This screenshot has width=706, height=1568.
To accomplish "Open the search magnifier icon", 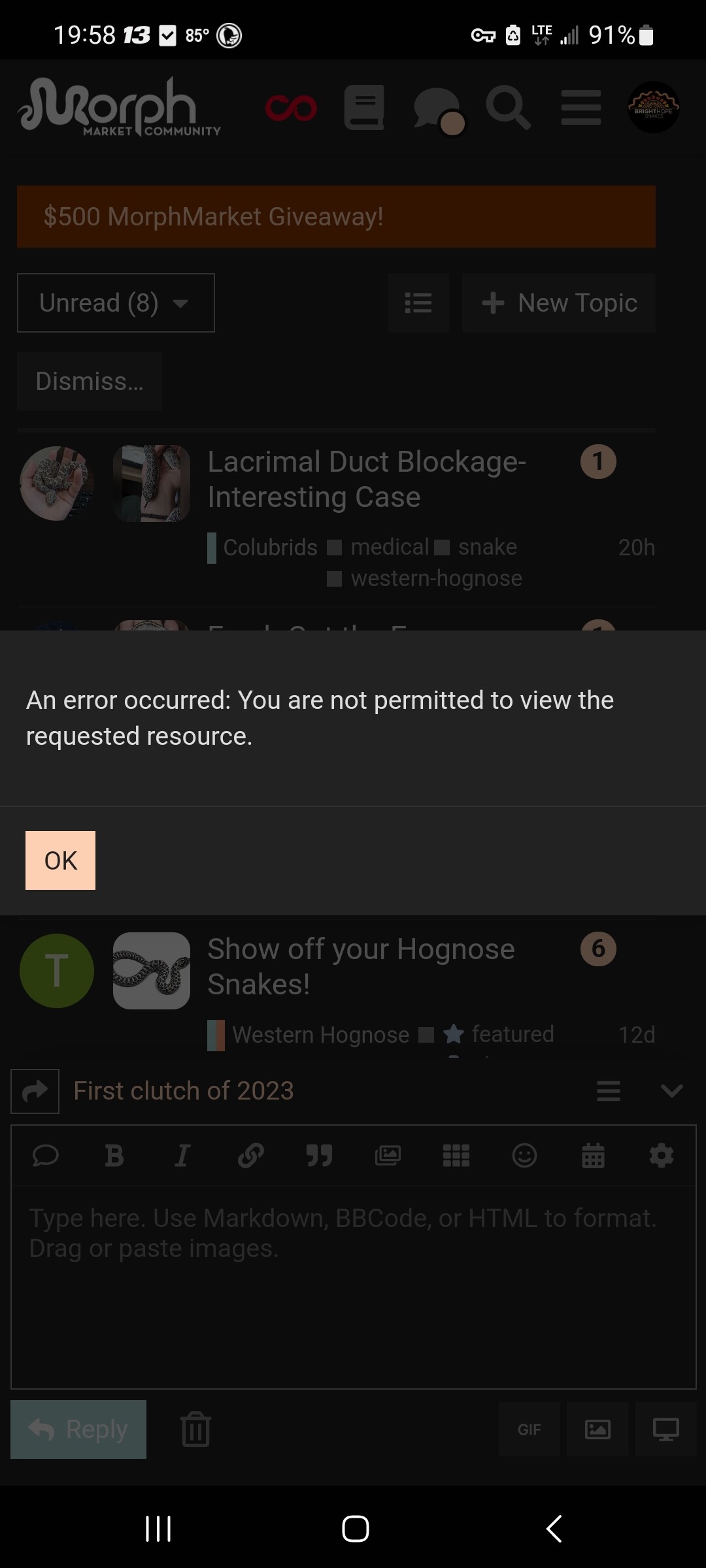I will pos(508,107).
